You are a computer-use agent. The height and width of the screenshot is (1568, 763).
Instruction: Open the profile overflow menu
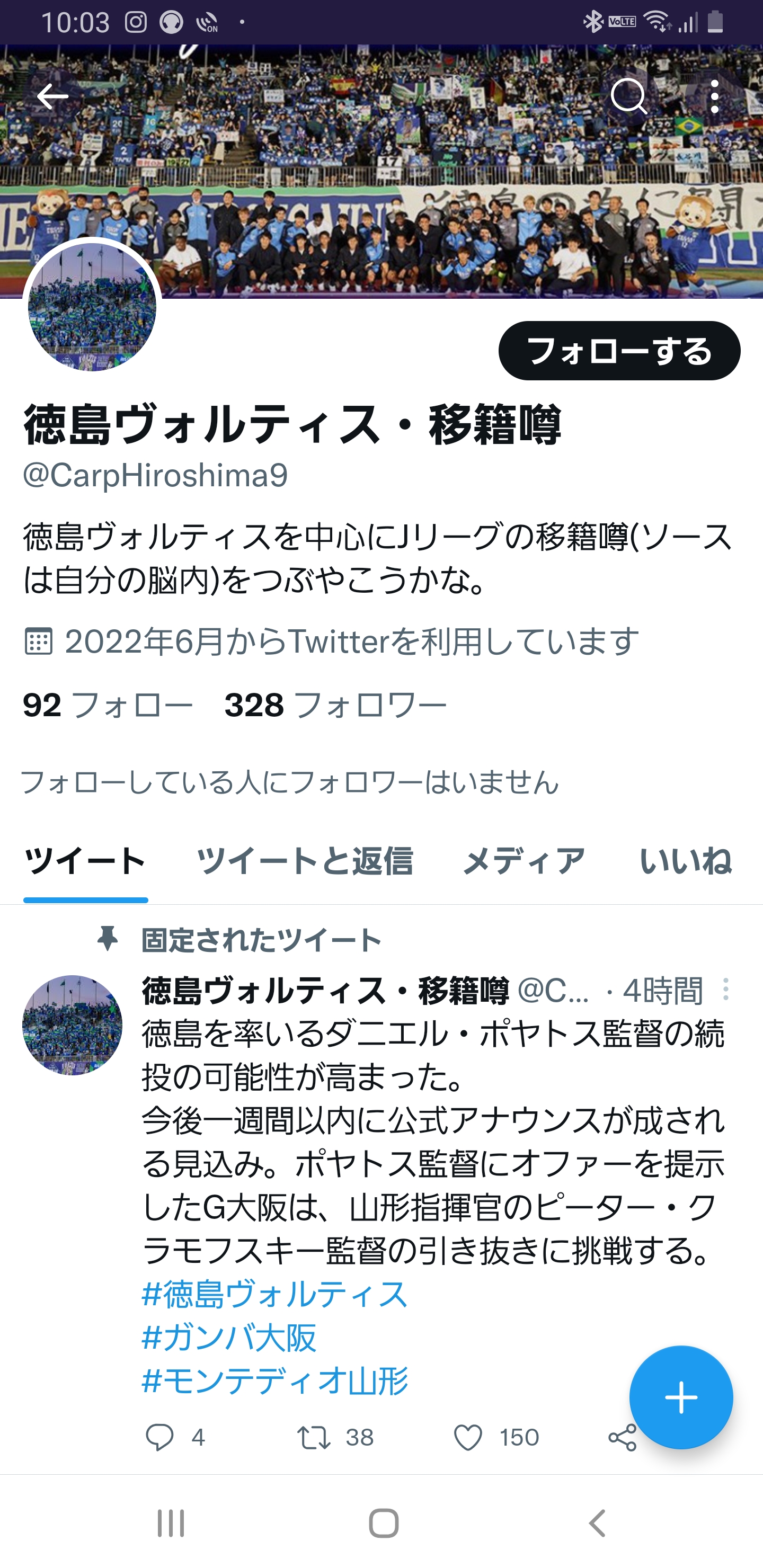[x=714, y=97]
